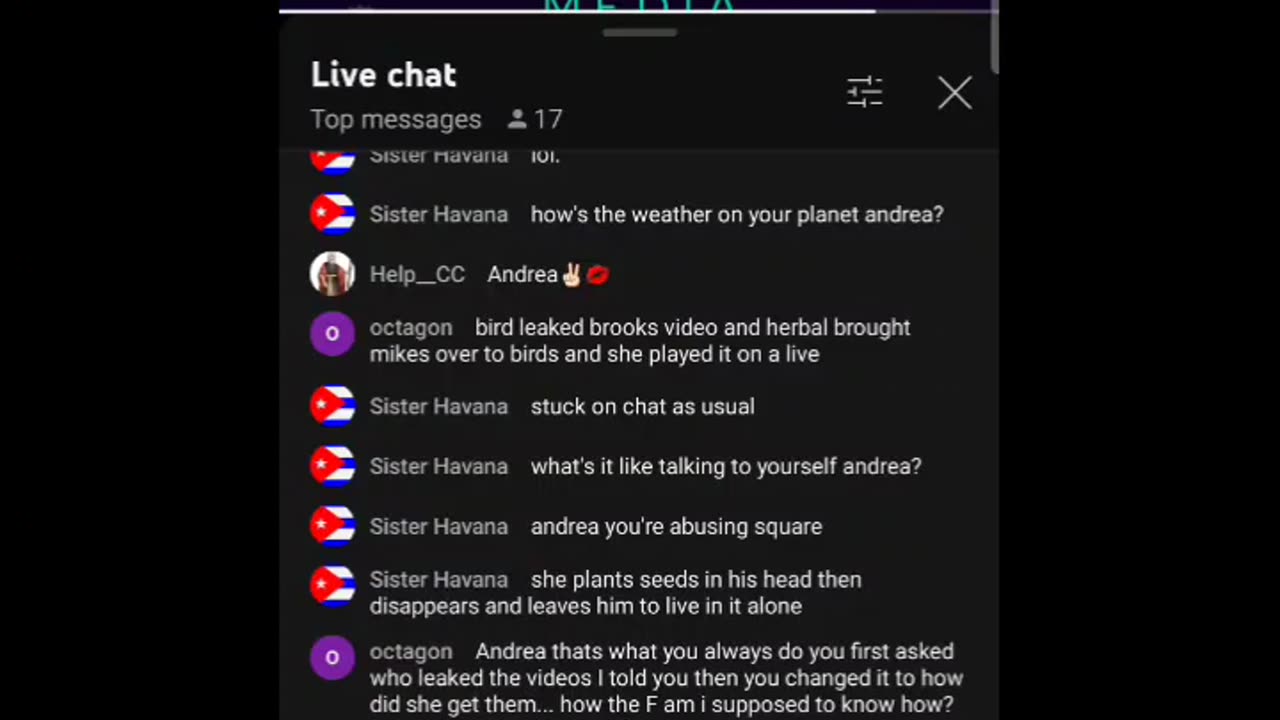Tap the live chat drag handle

point(639,33)
